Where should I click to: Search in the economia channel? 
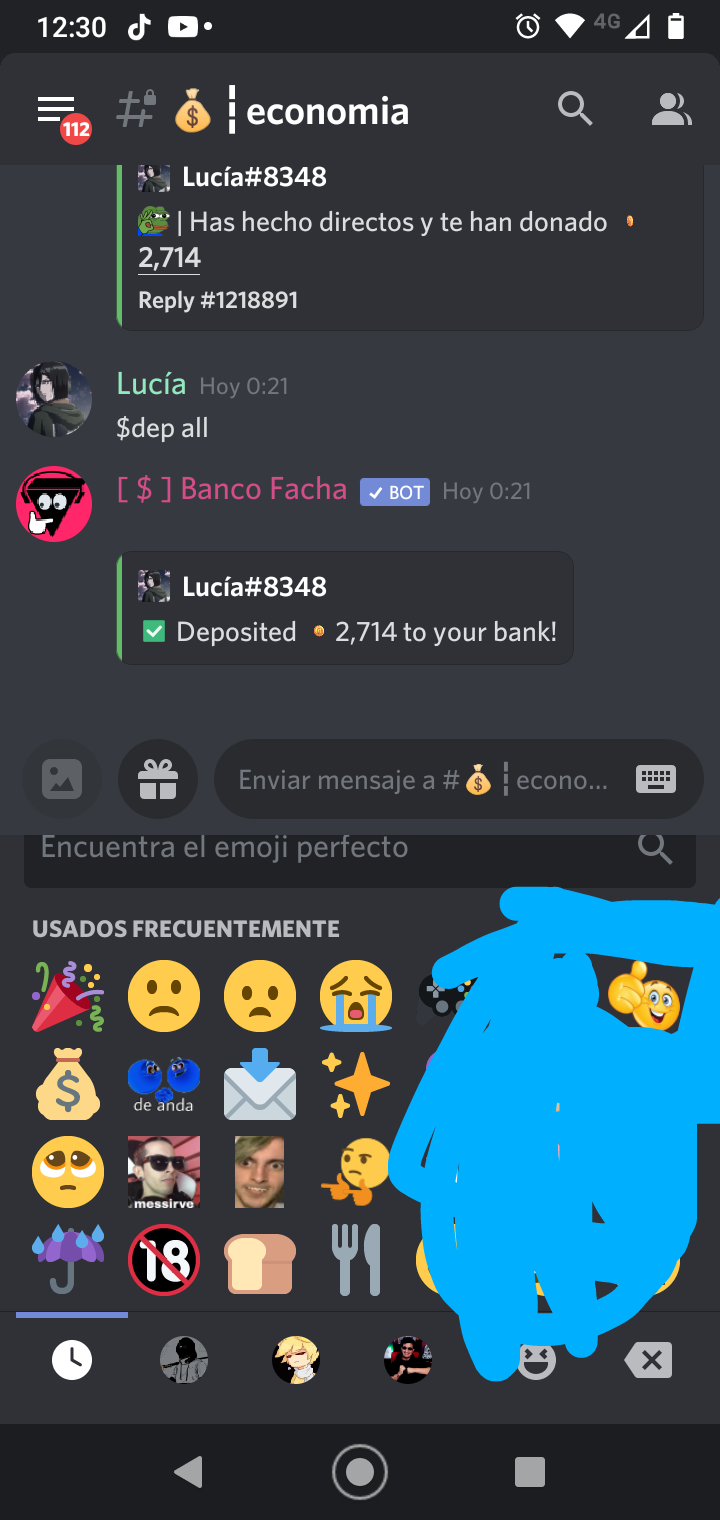point(575,109)
